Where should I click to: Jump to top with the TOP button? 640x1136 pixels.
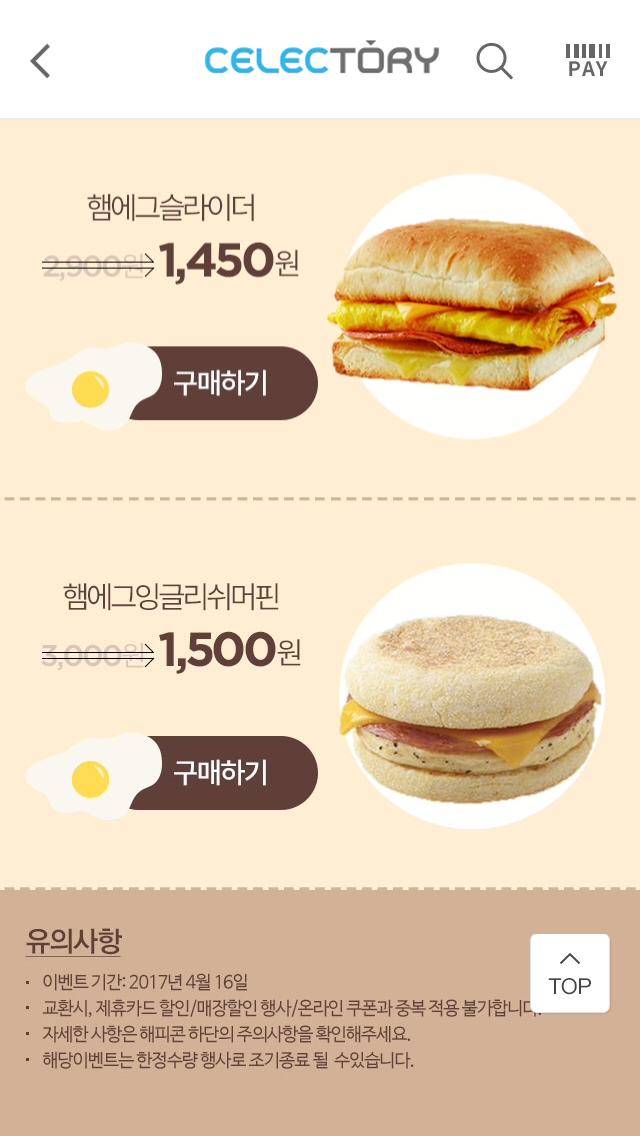tap(569, 973)
